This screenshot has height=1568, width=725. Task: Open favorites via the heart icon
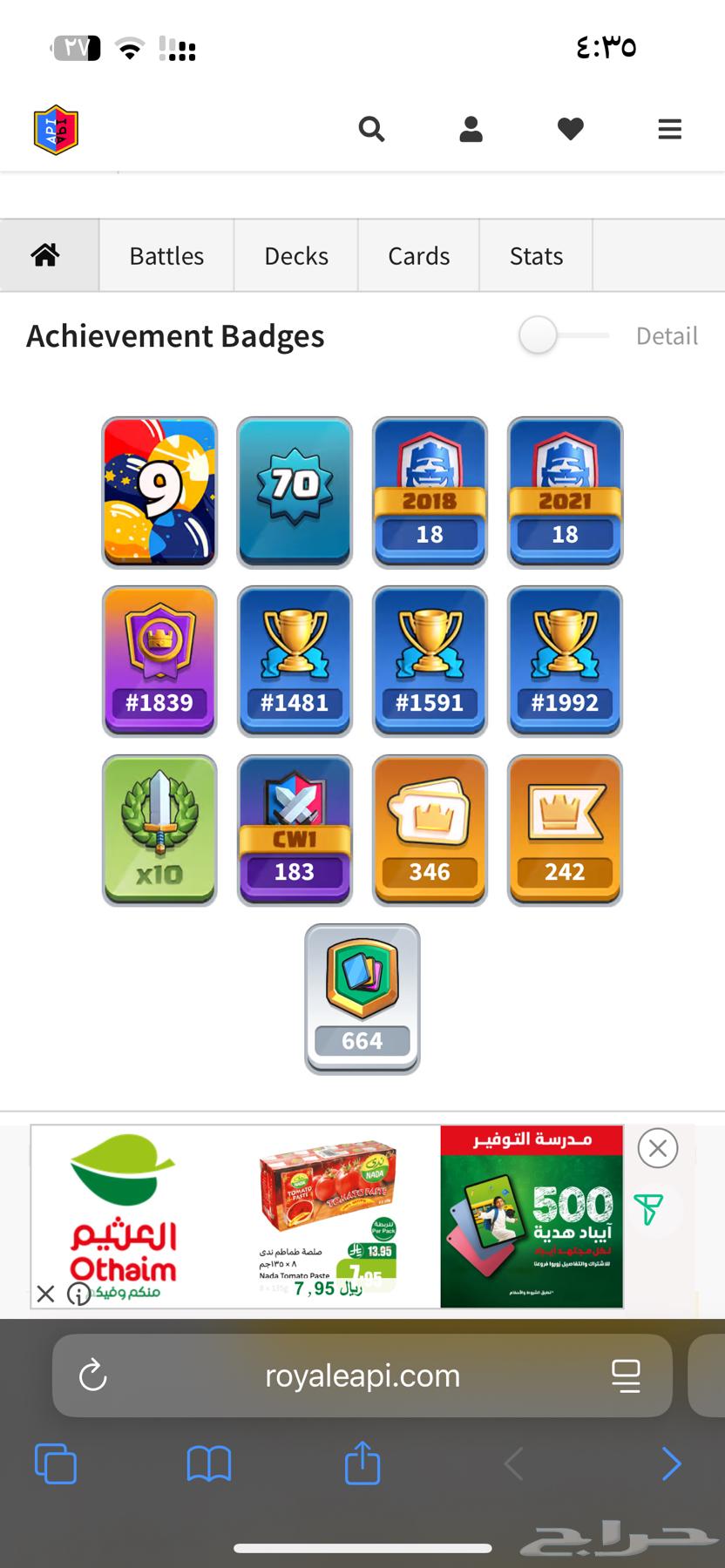coord(571,130)
